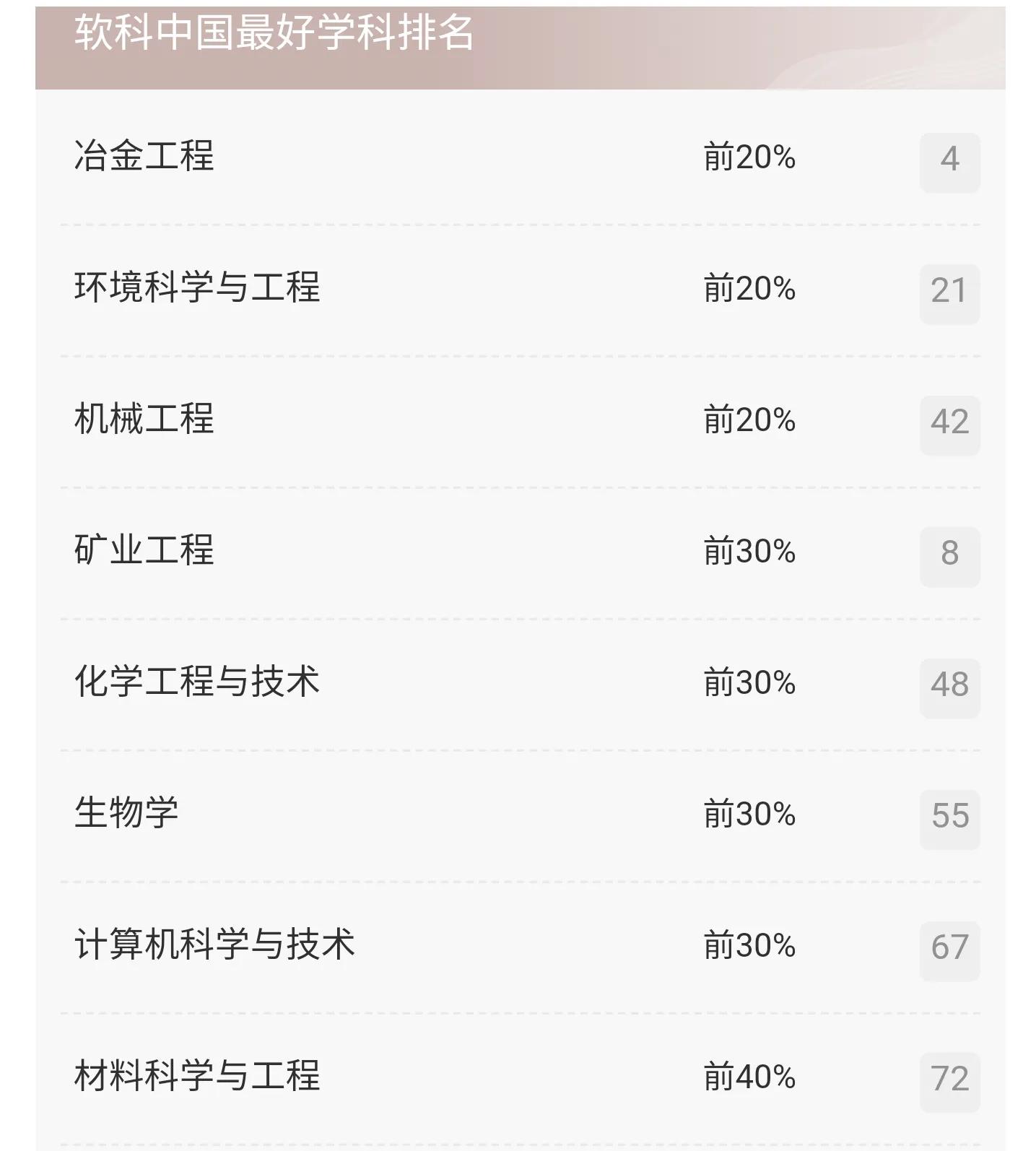Click the 前40% percentile label
The image size is (1036, 1151).
point(750,1077)
